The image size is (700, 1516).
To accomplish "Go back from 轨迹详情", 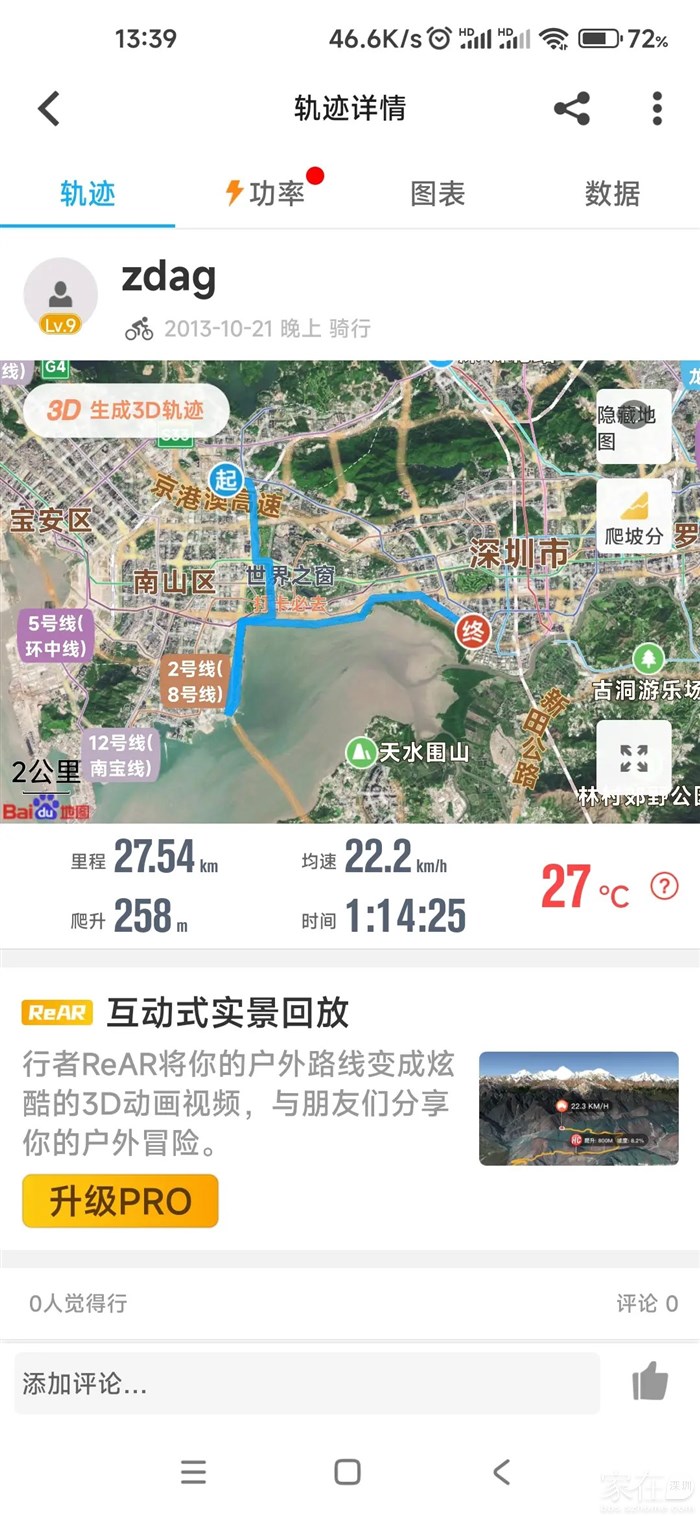I will pyautogui.click(x=49, y=108).
